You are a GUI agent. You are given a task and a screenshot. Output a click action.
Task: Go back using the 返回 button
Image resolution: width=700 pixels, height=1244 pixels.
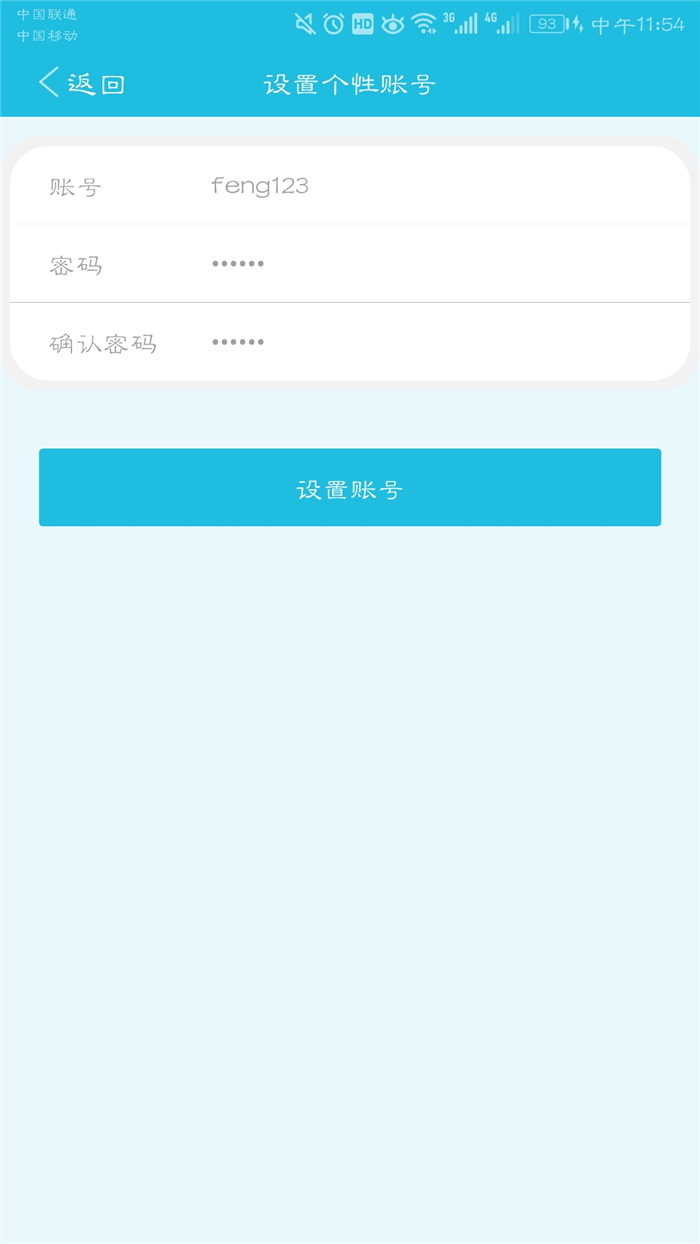pos(82,84)
